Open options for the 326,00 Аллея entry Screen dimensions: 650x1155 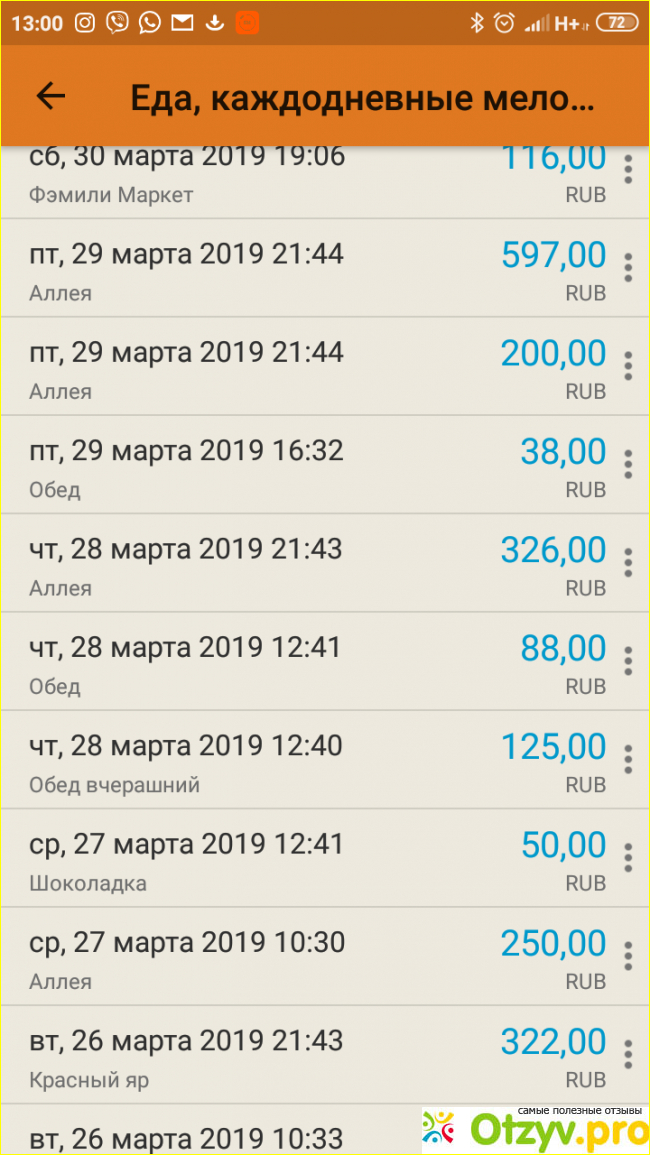pos(628,562)
